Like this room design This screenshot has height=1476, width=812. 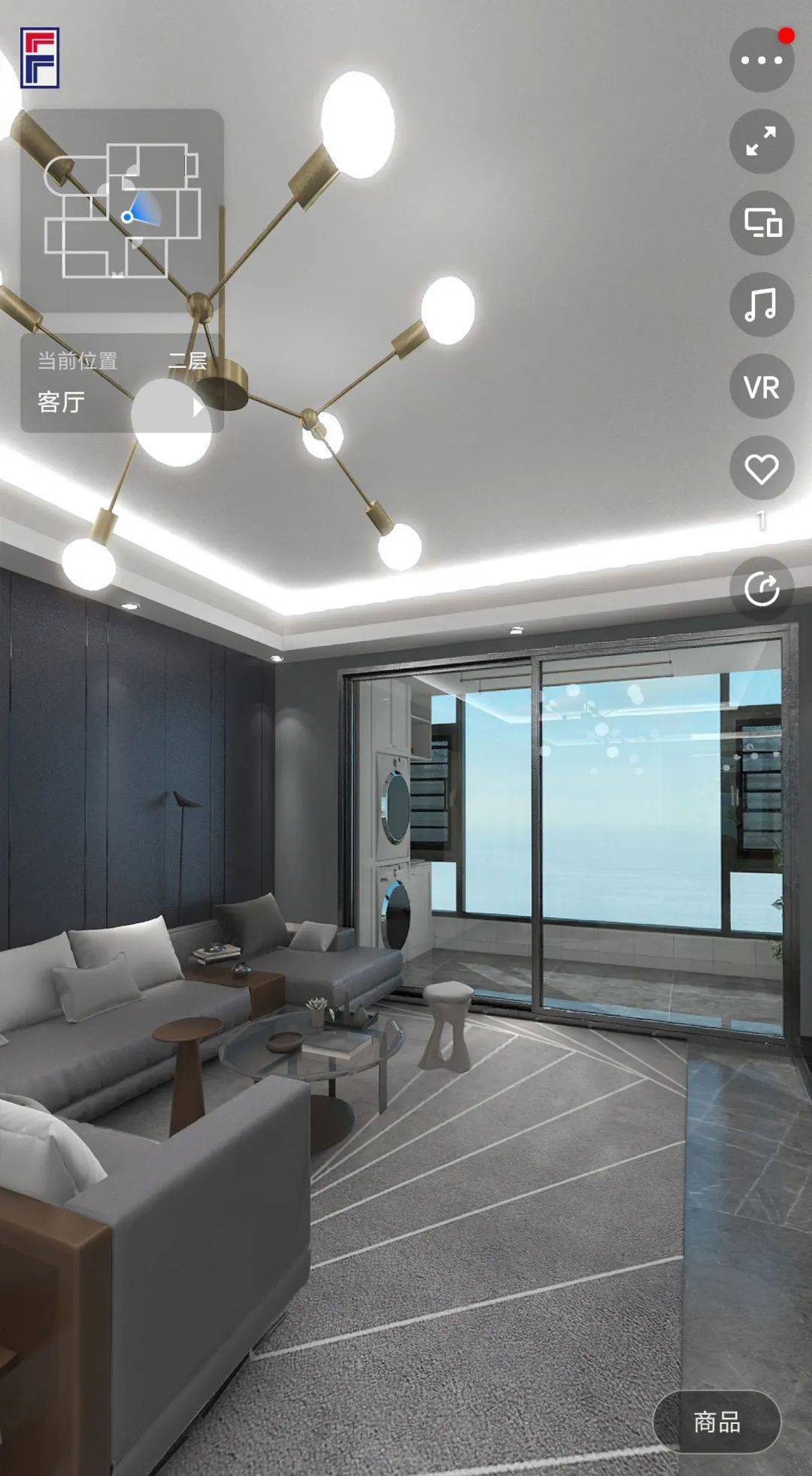[x=761, y=469]
